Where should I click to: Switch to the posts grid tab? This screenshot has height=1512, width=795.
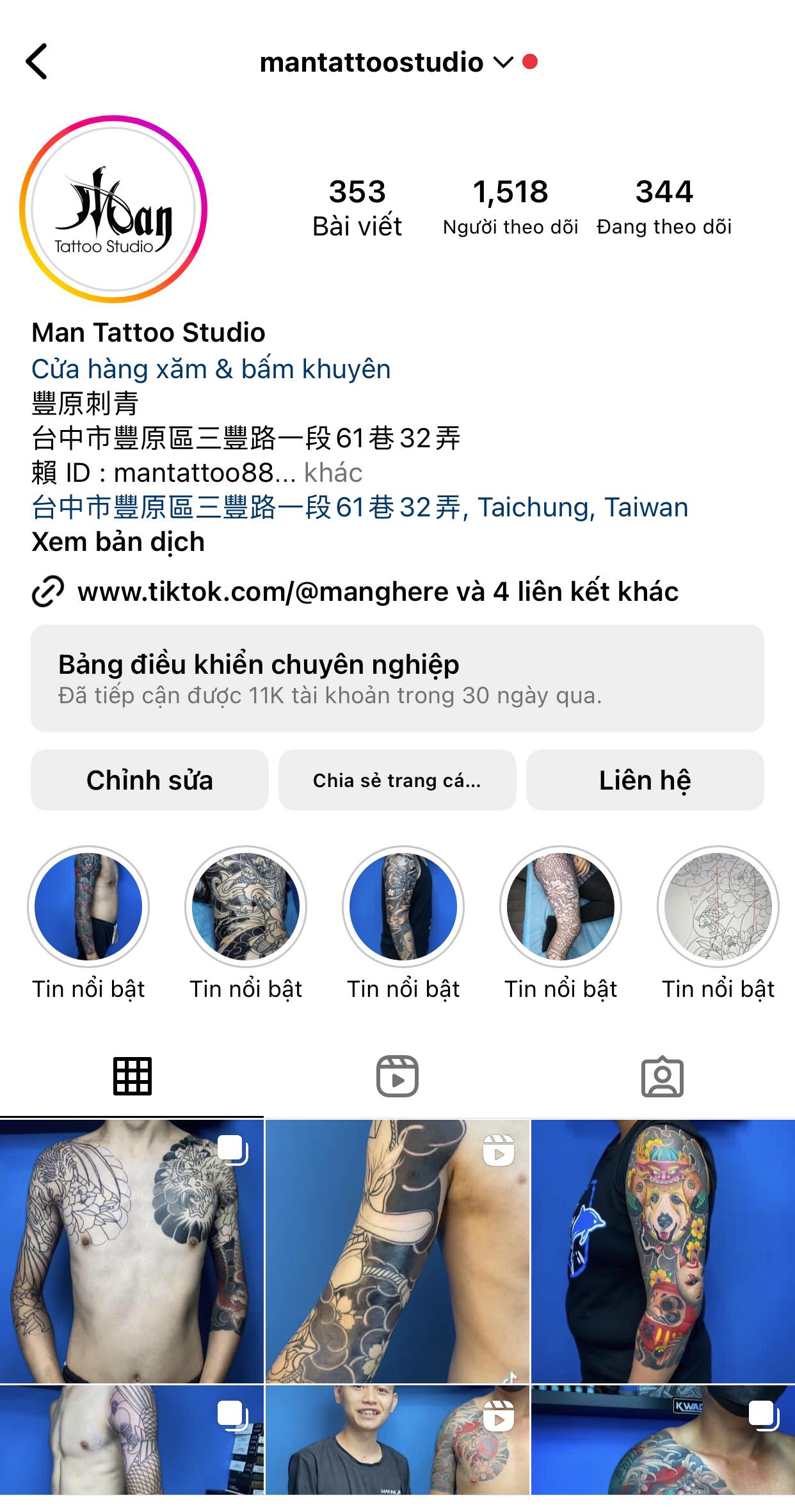point(132,1076)
